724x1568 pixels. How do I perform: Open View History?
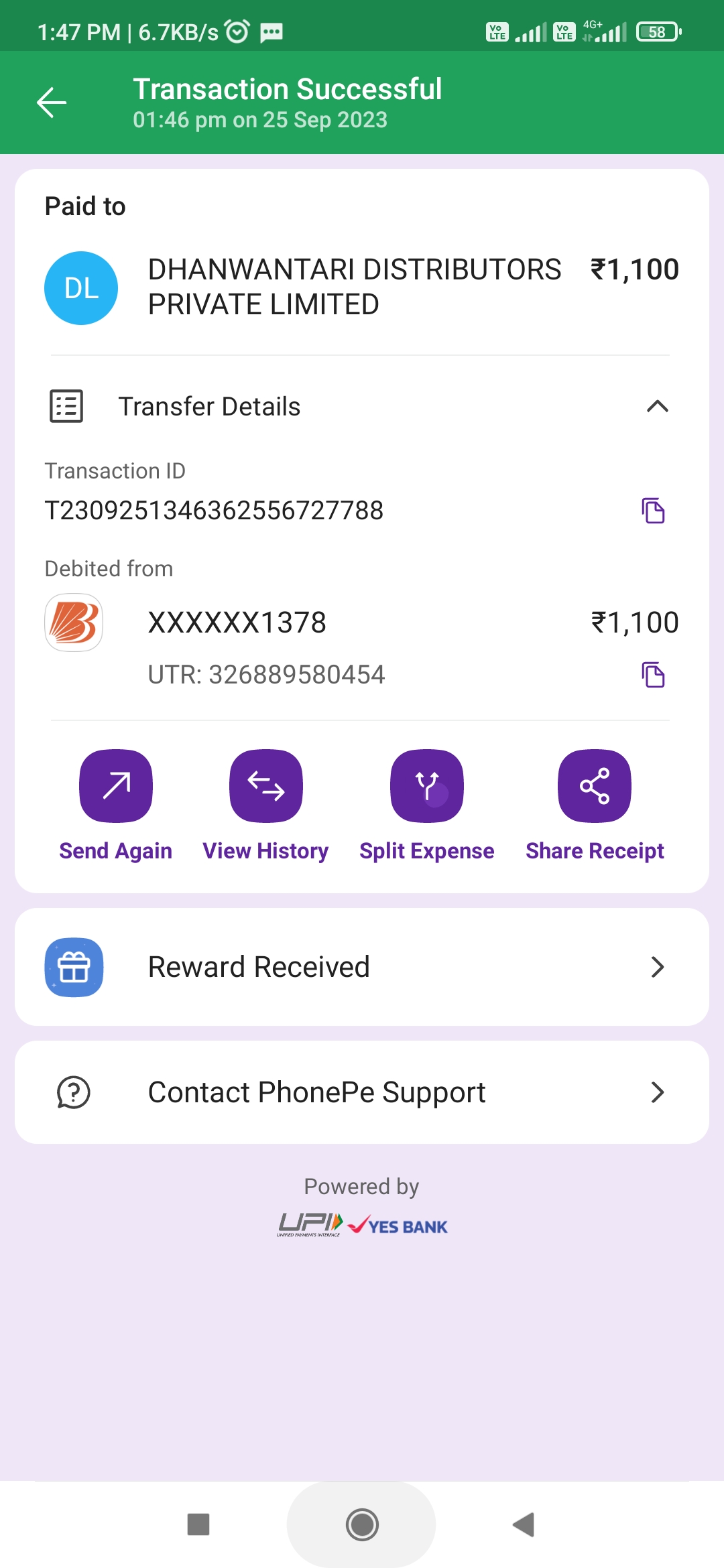pyautogui.click(x=266, y=805)
